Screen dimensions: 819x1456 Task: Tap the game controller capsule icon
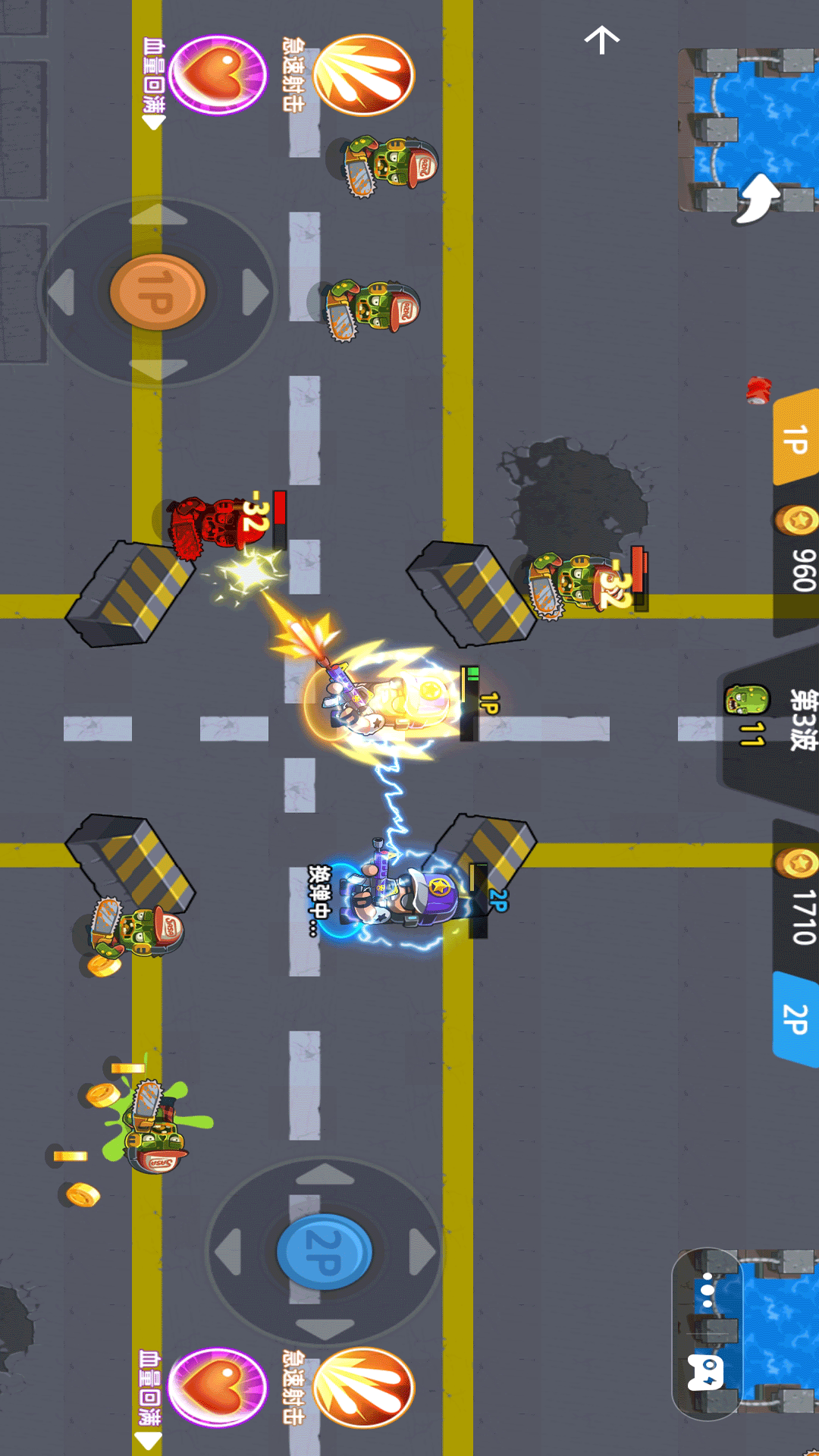[707, 1373]
